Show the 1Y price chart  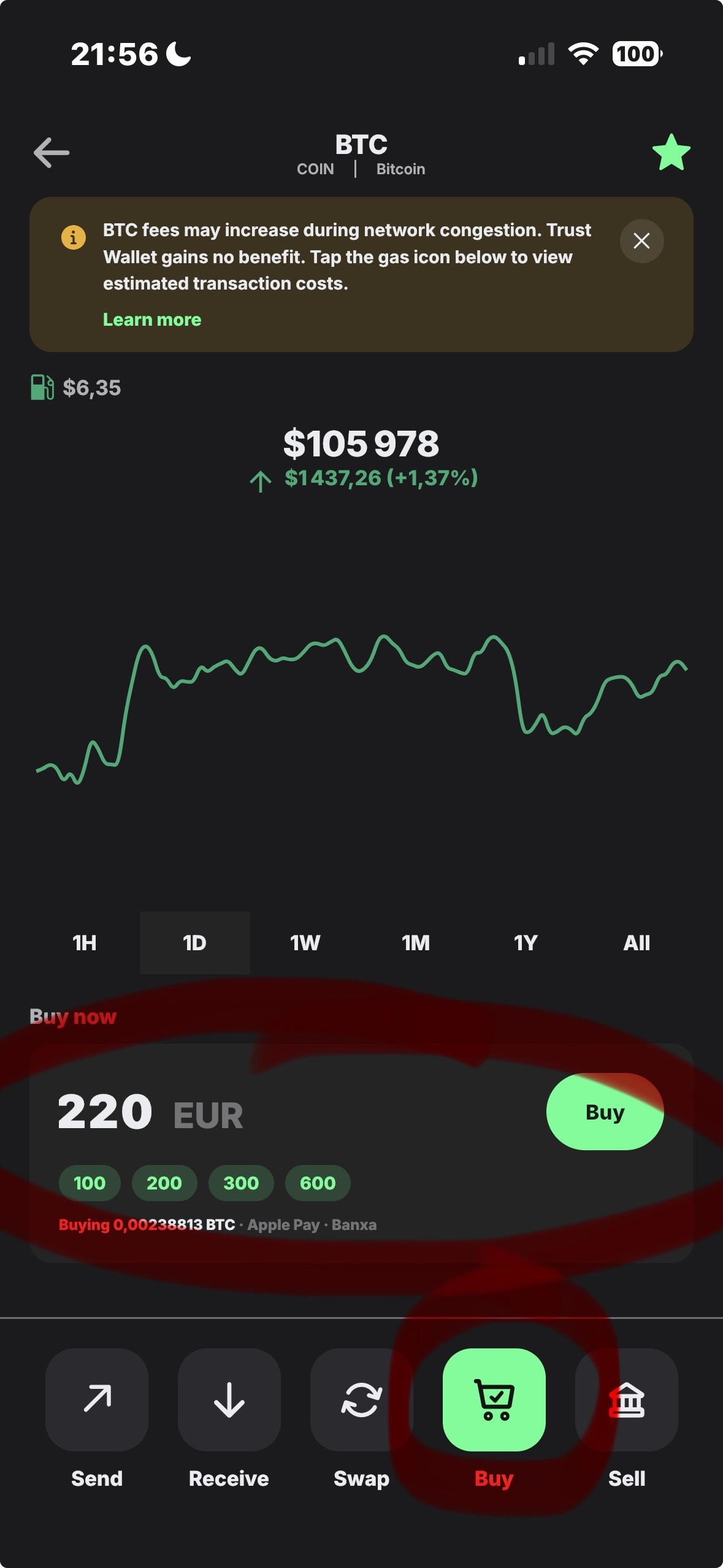click(526, 943)
